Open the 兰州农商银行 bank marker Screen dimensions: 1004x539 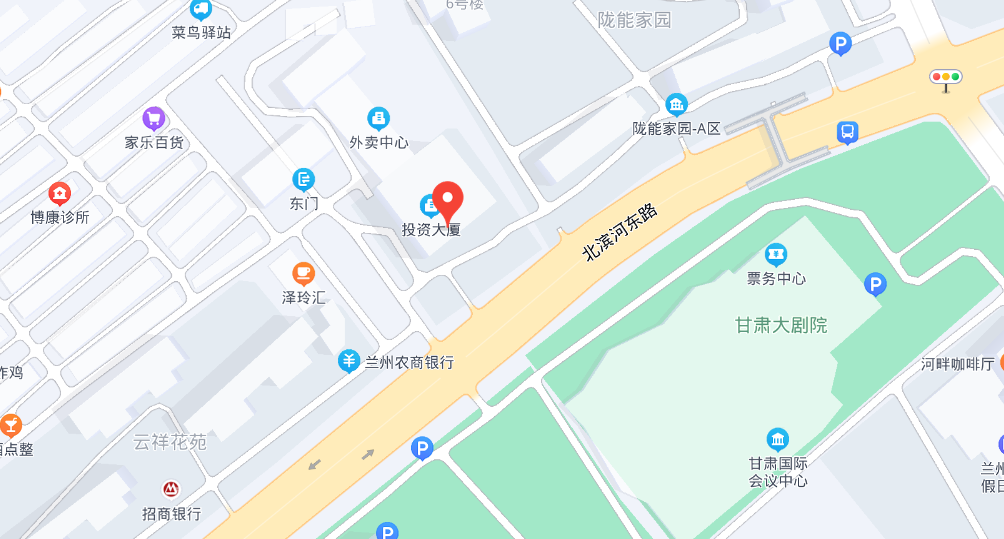pyautogui.click(x=348, y=362)
